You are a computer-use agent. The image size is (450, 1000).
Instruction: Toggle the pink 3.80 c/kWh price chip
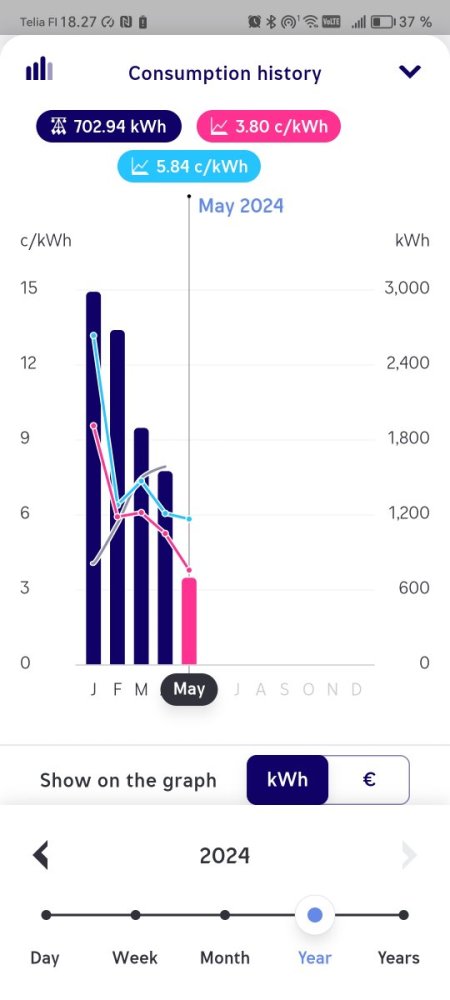click(269, 126)
